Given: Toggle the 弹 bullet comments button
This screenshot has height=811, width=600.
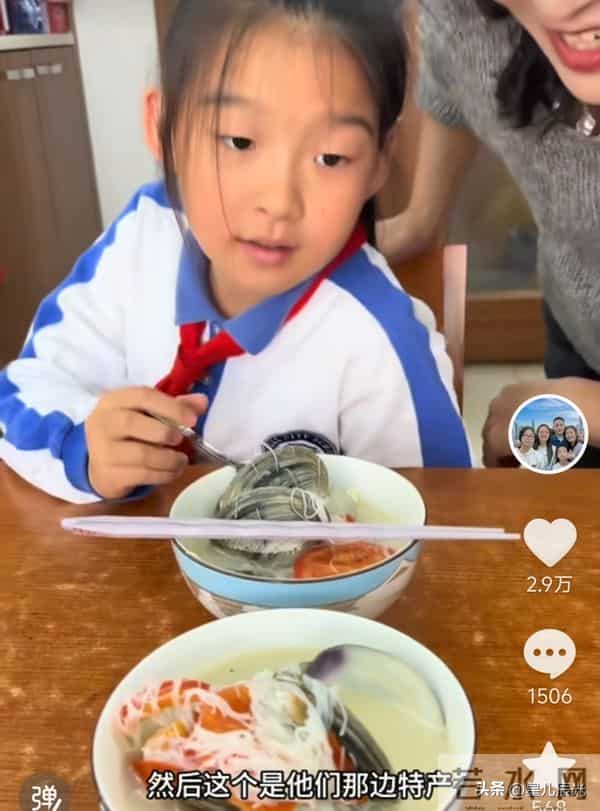Looking at the screenshot, I should (45, 792).
